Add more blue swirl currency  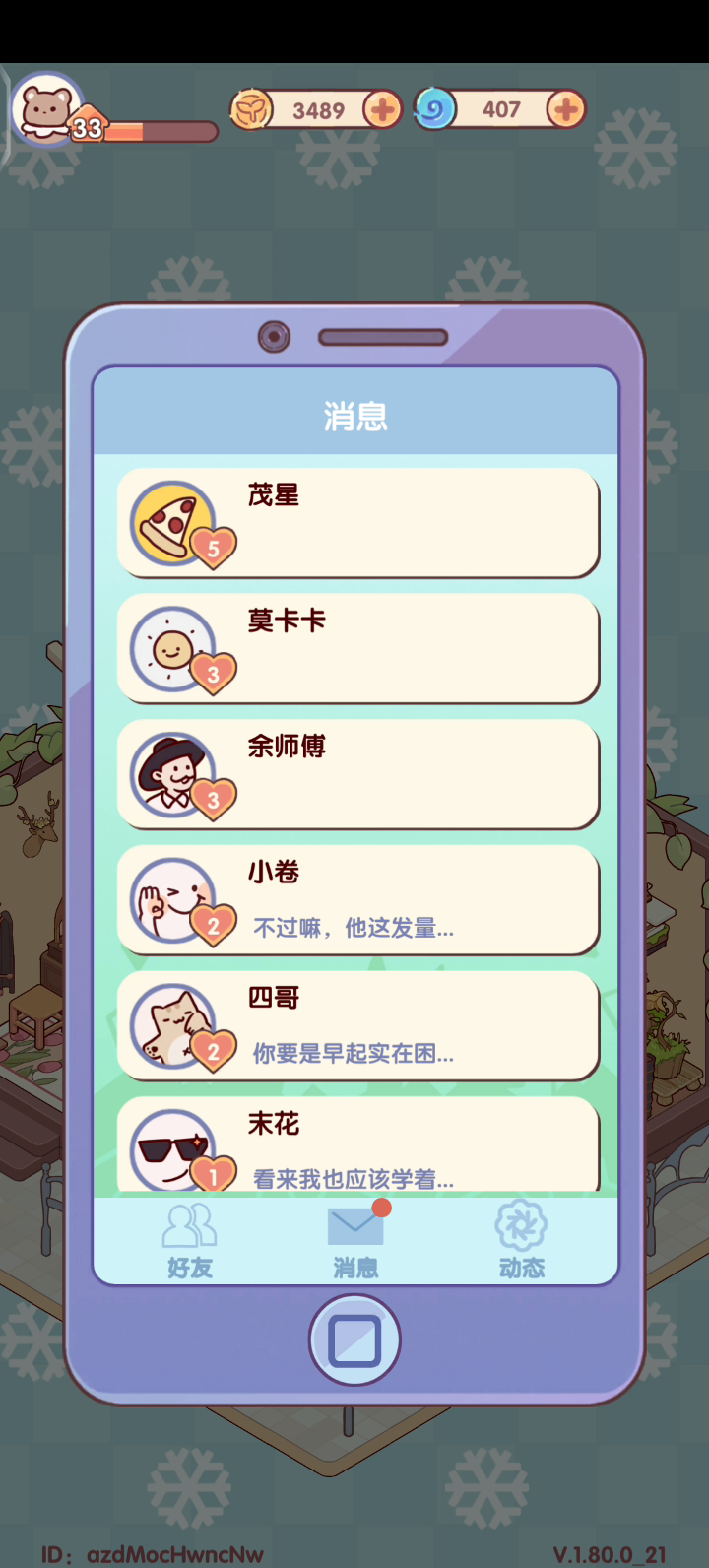tap(565, 109)
